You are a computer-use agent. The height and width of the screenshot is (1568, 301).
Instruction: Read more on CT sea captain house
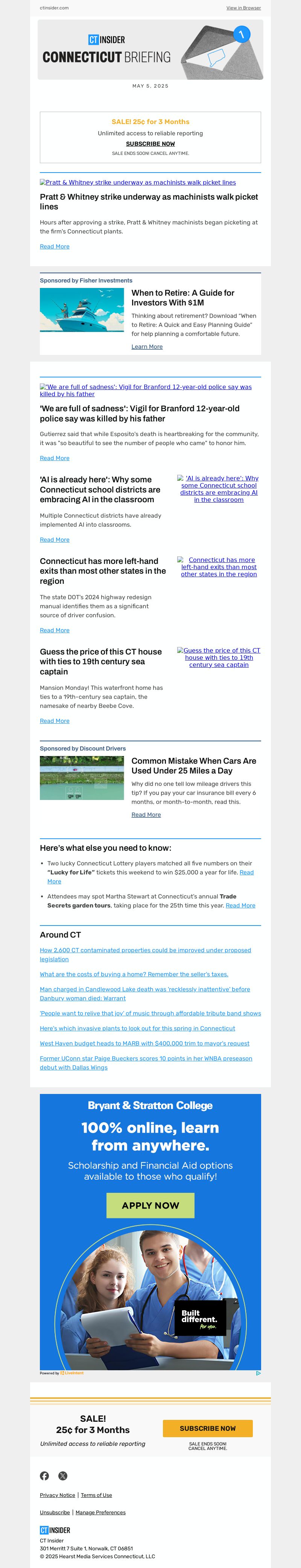pos(54,721)
